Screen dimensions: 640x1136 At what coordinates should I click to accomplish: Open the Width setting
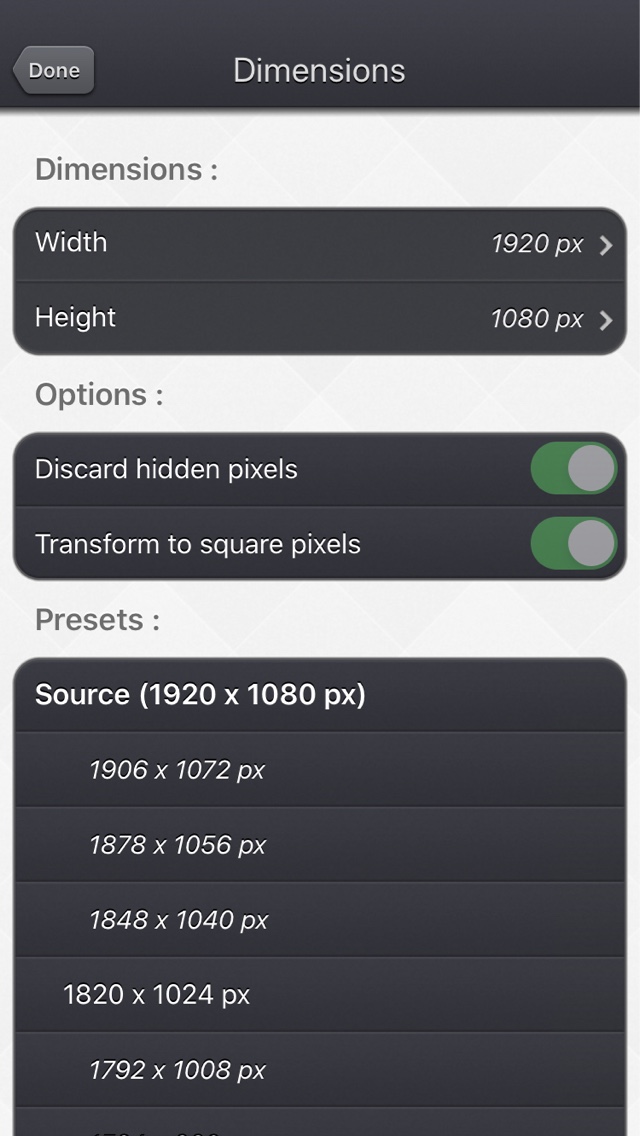(320, 244)
